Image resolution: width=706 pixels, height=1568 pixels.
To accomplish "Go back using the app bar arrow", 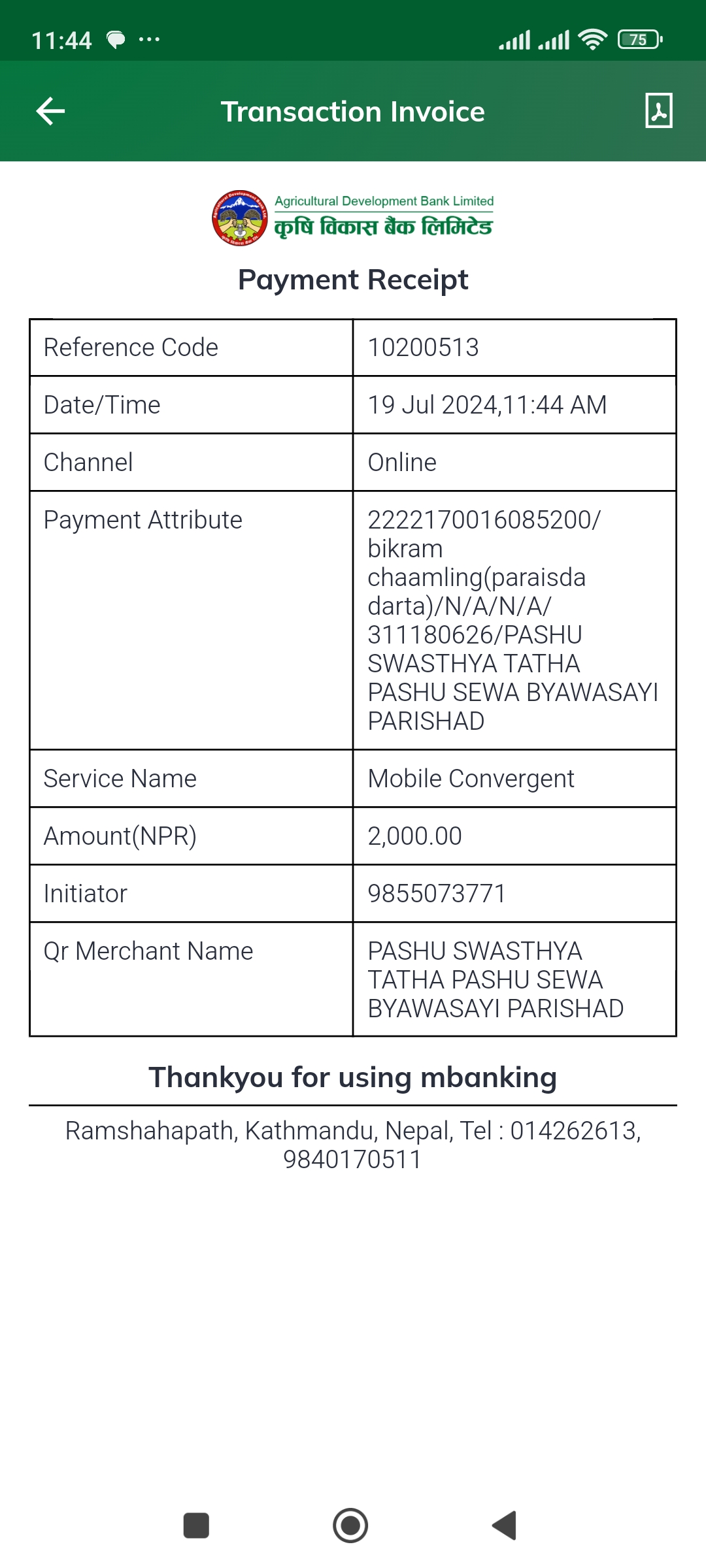I will pos(50,111).
